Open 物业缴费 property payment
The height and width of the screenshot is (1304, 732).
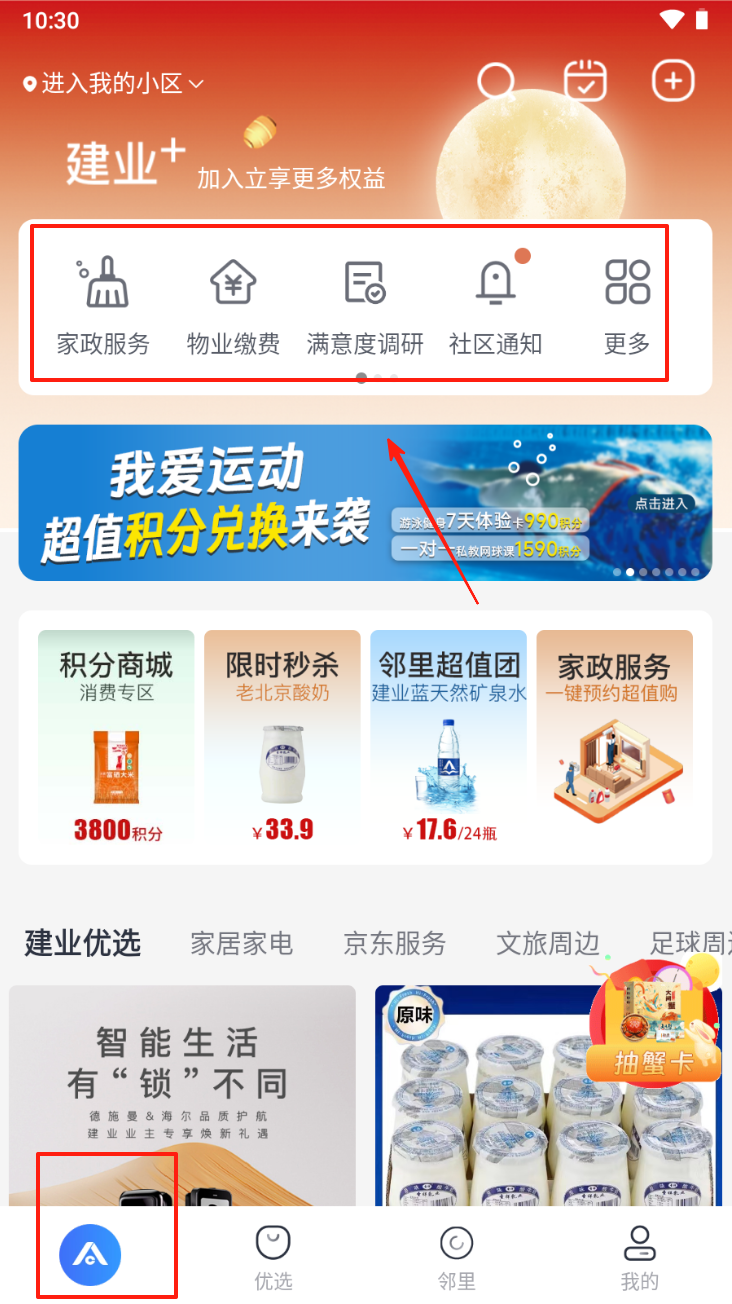tap(233, 306)
